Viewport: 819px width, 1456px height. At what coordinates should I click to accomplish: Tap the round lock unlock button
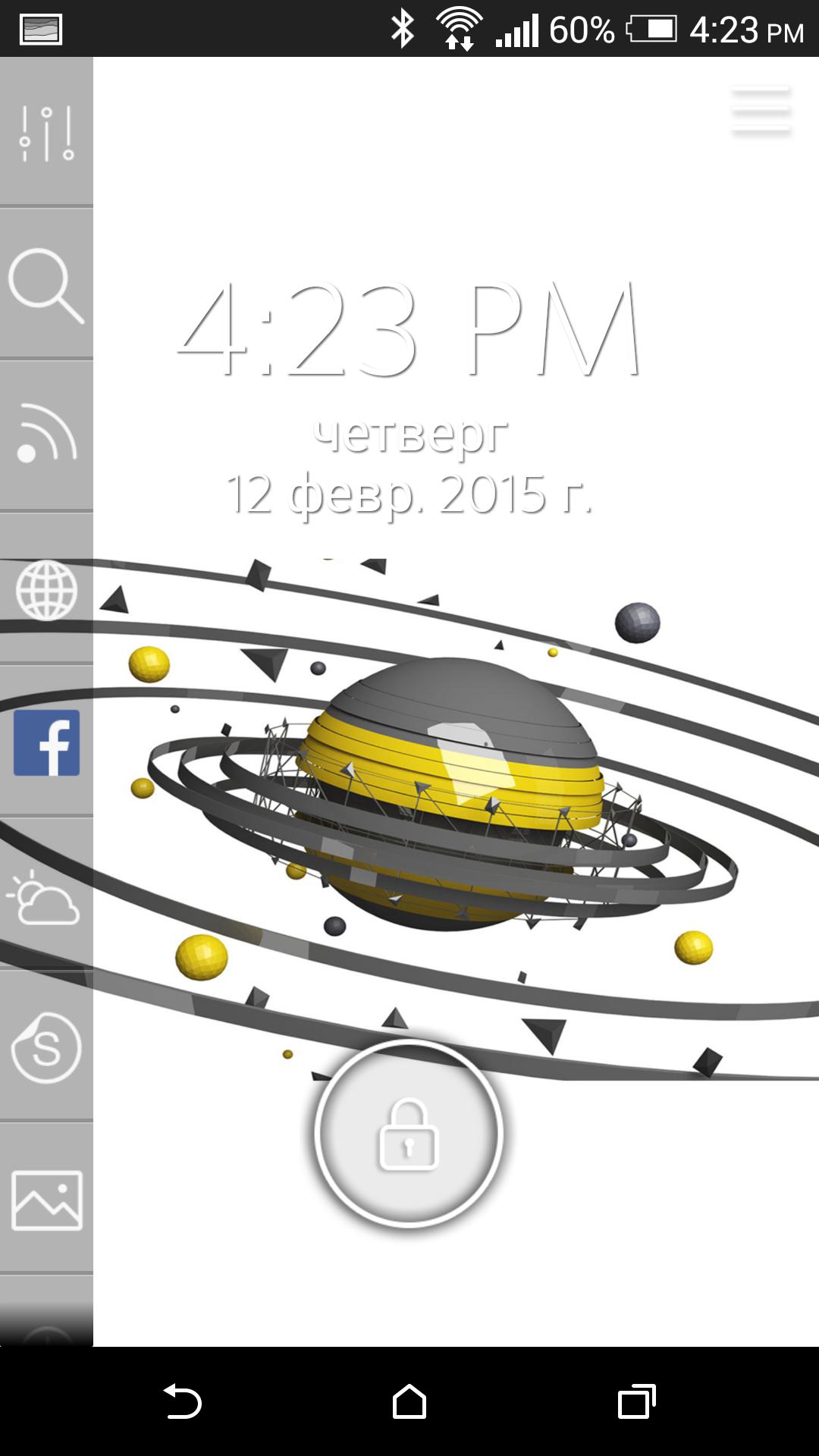pyautogui.click(x=409, y=1134)
